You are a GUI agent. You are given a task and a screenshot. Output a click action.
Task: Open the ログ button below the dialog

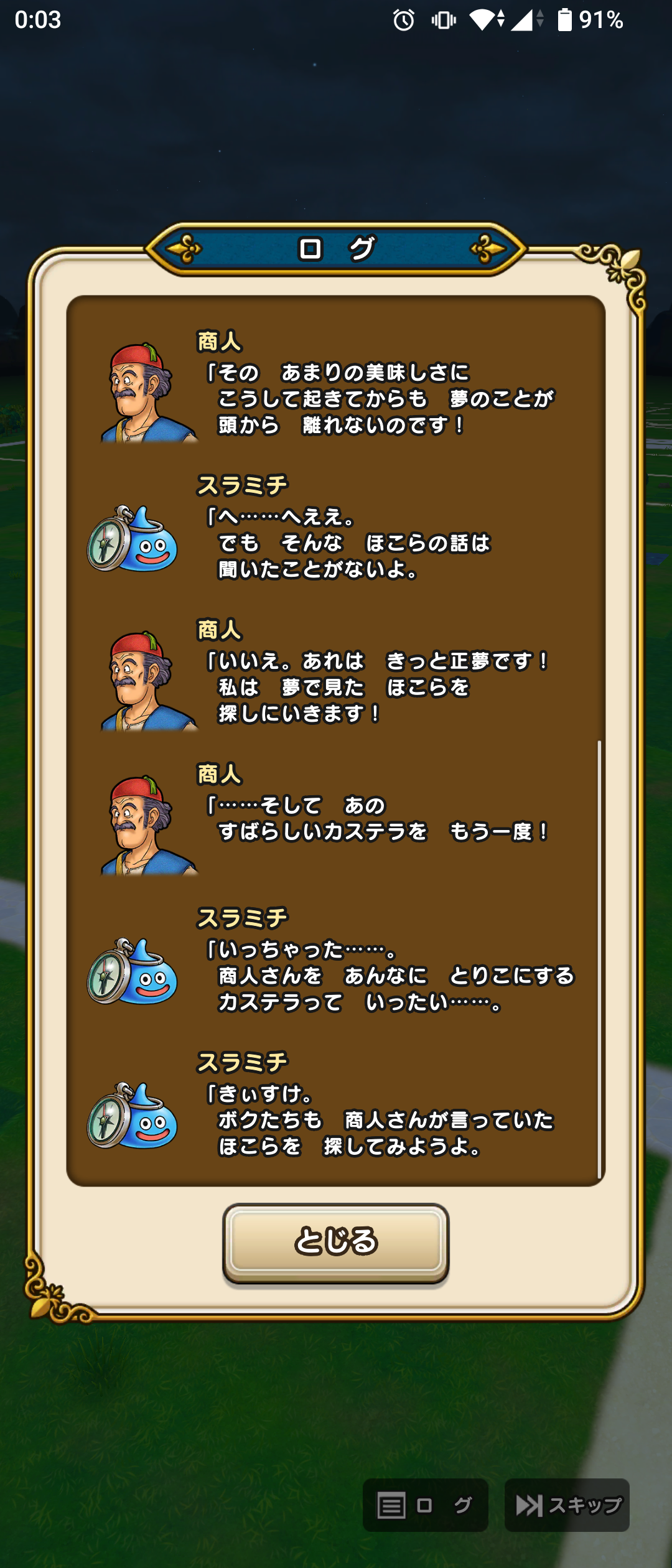tap(425, 1505)
